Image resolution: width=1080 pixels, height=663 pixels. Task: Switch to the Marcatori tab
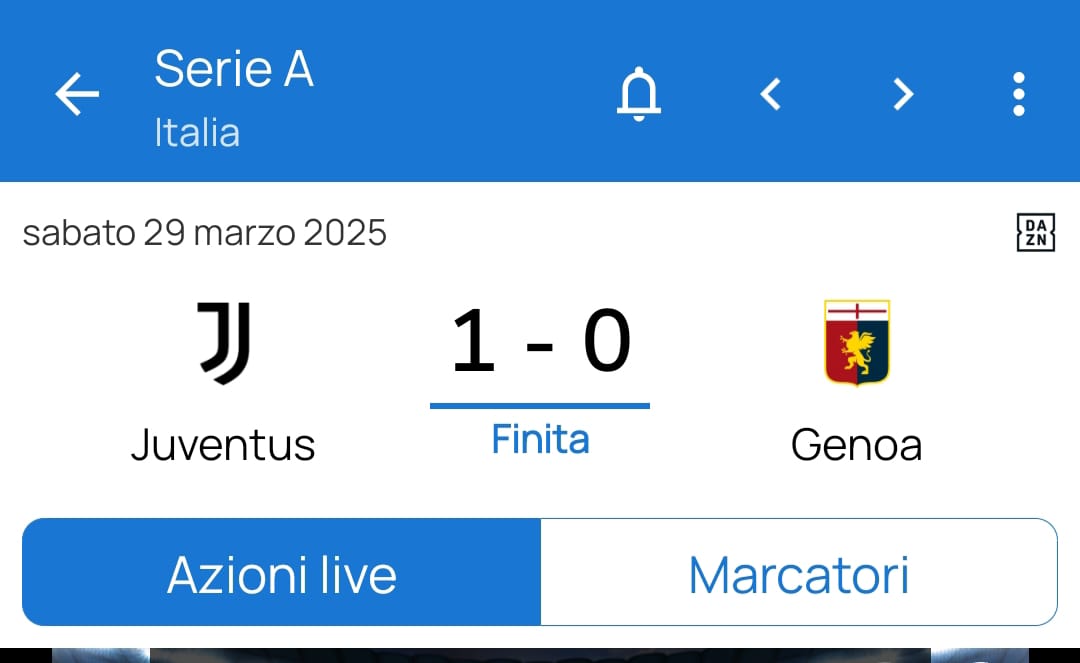(x=798, y=574)
